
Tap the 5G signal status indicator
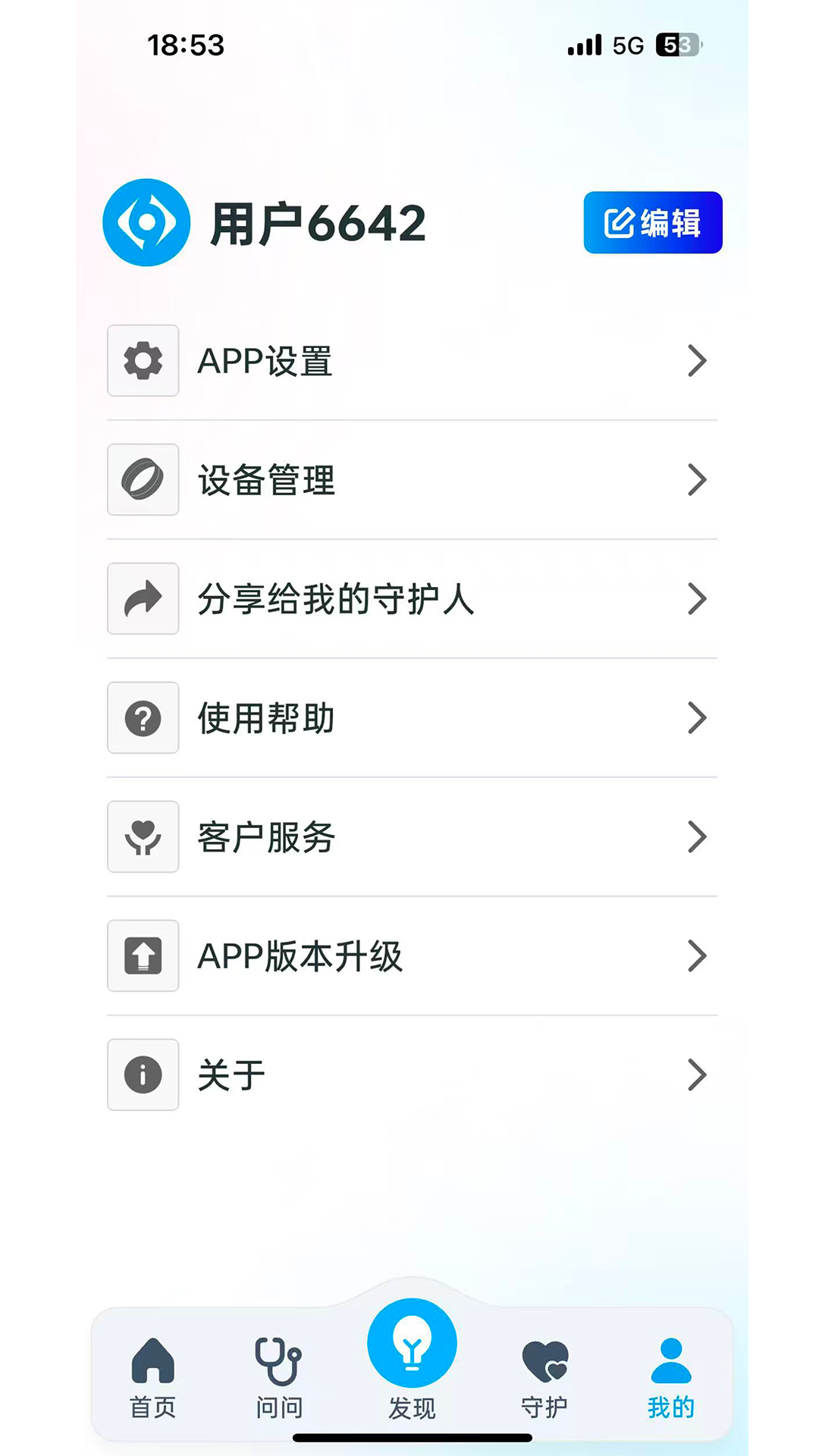[x=626, y=45]
